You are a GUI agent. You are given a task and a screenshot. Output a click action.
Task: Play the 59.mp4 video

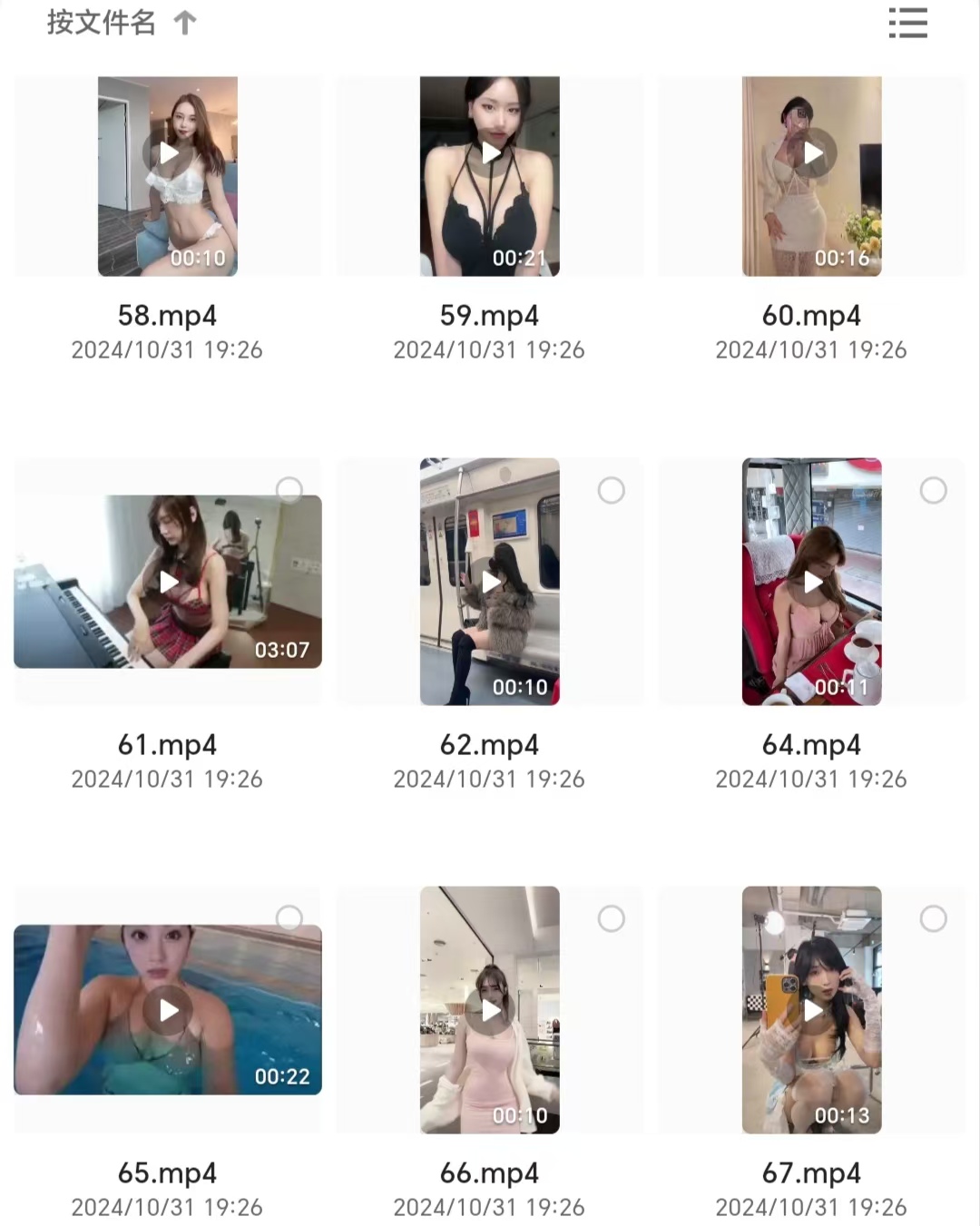tap(490, 176)
